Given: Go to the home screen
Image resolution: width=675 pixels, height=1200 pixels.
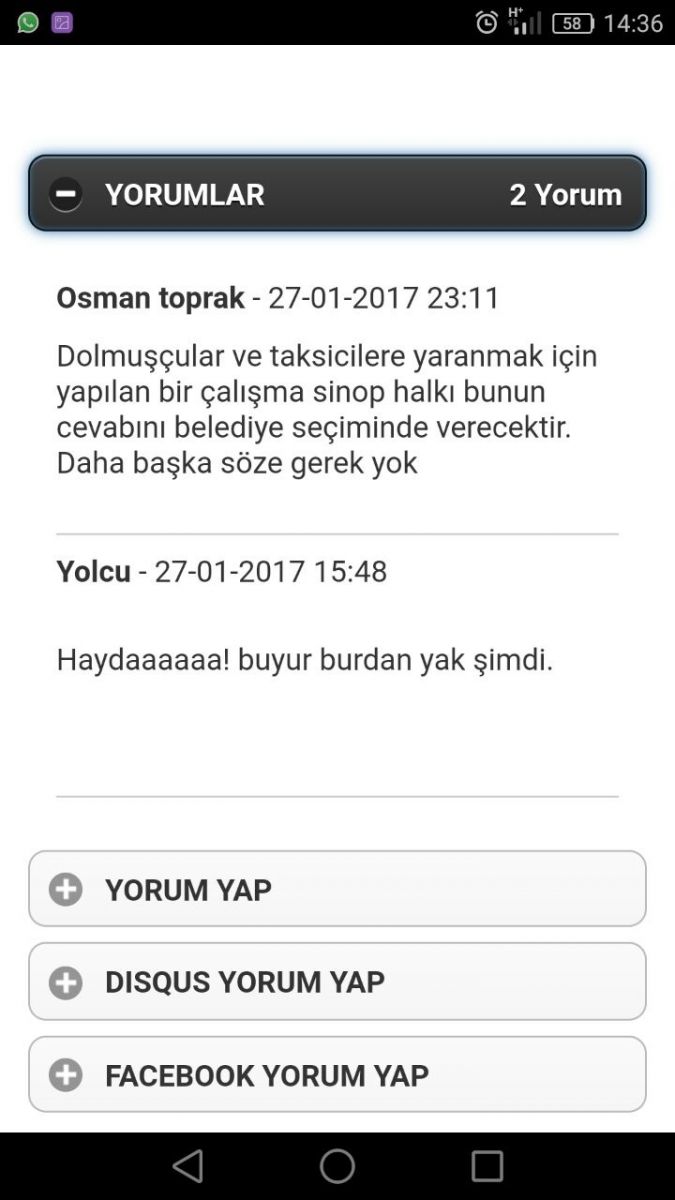Looking at the screenshot, I should [x=337, y=1166].
